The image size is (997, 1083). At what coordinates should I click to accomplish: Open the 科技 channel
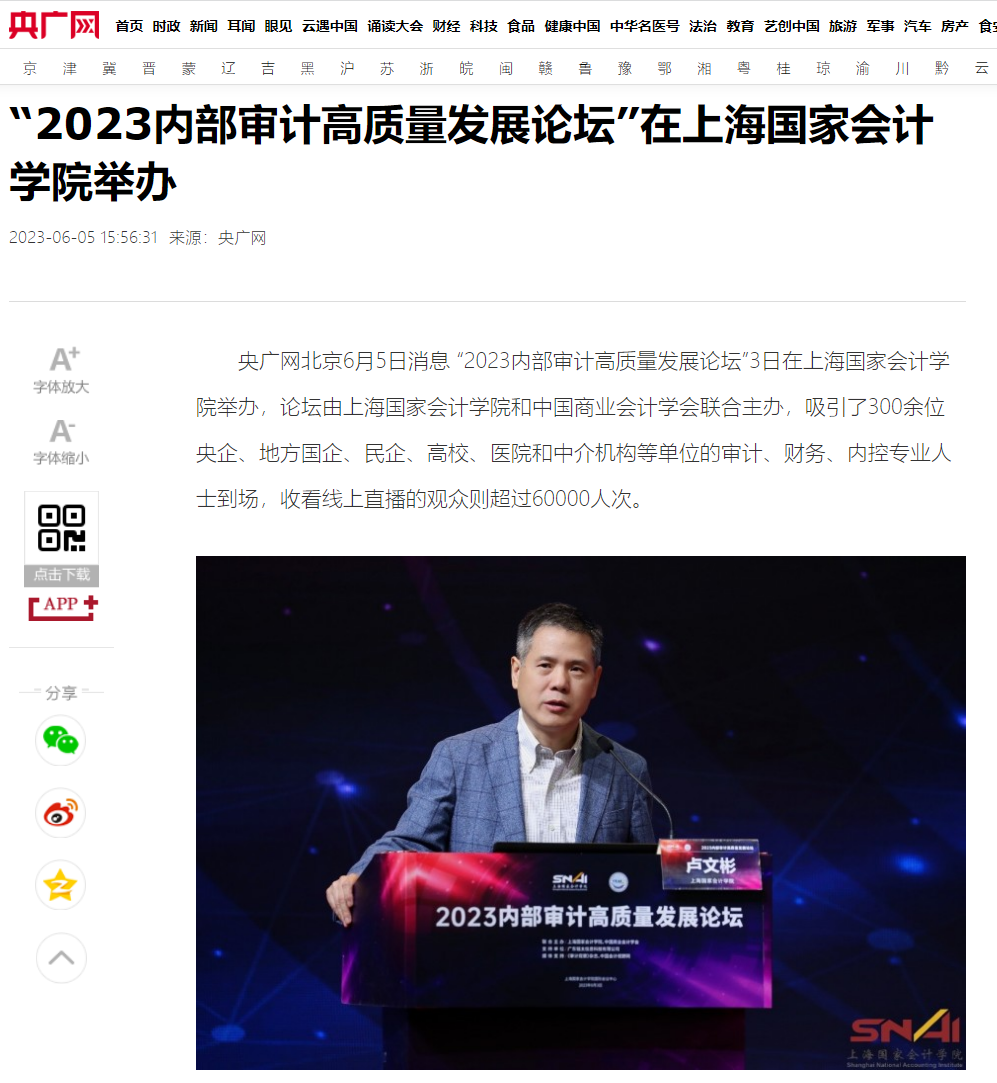(484, 26)
